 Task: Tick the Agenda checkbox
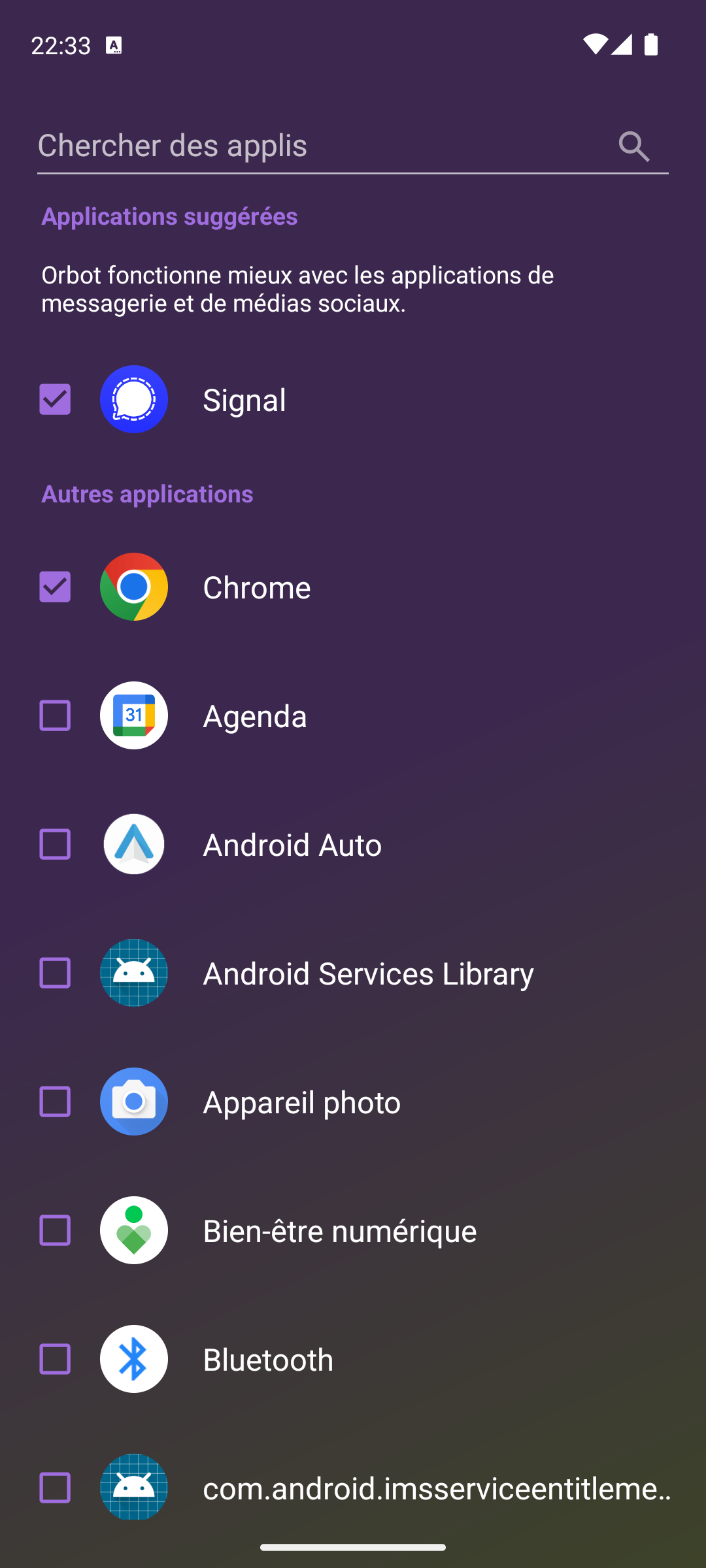click(x=55, y=715)
